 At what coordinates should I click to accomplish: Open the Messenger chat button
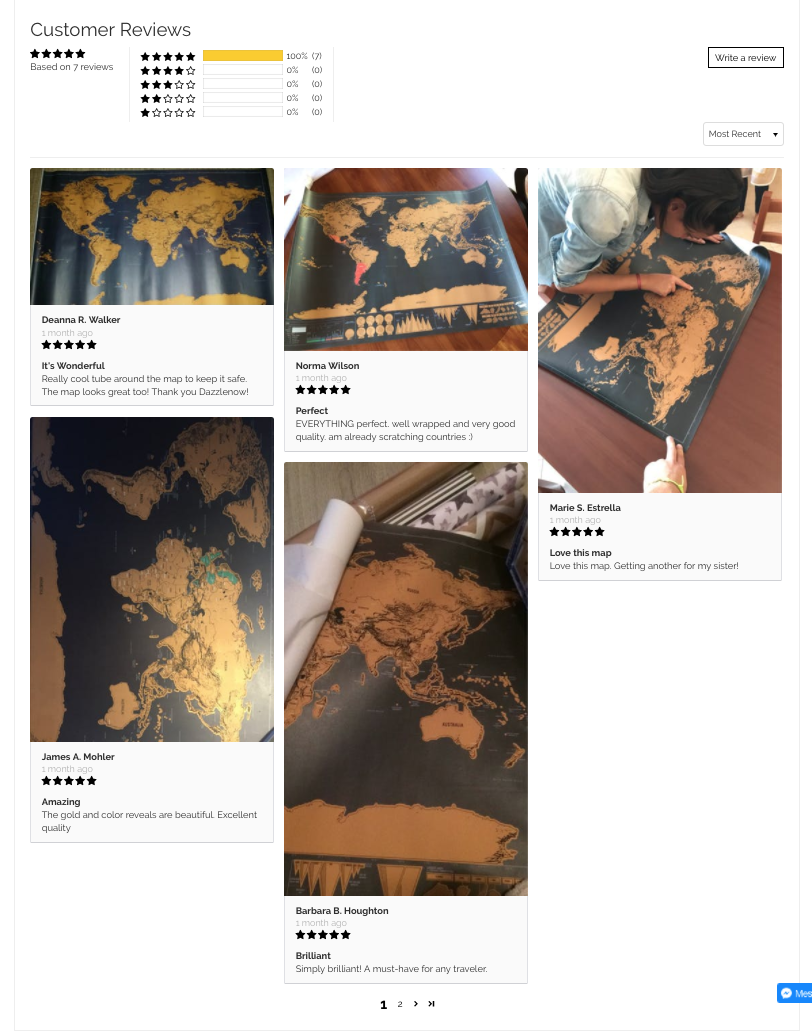coord(795,993)
